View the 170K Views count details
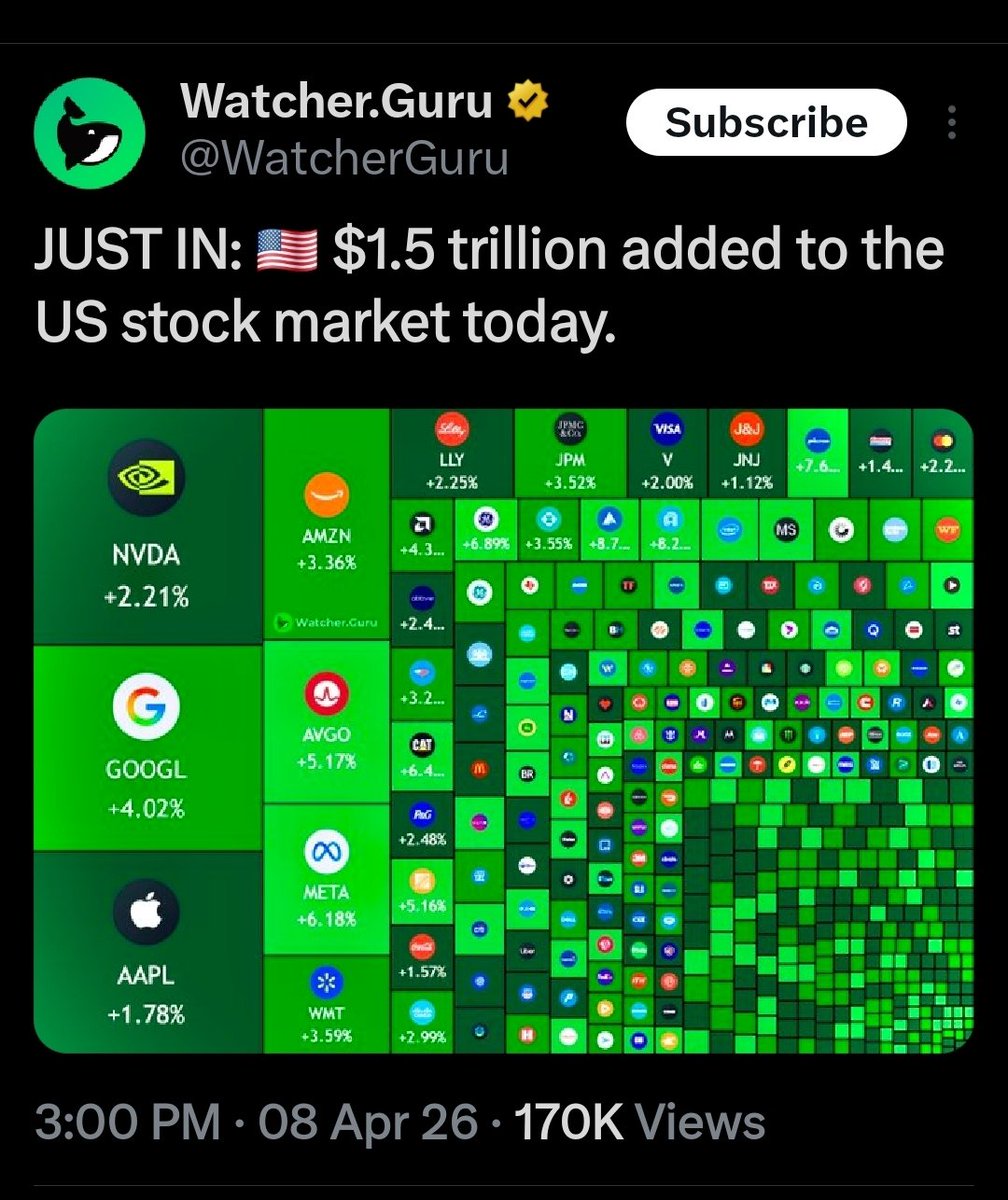Viewport: 1008px width, 1200px height. pyautogui.click(x=638, y=1122)
